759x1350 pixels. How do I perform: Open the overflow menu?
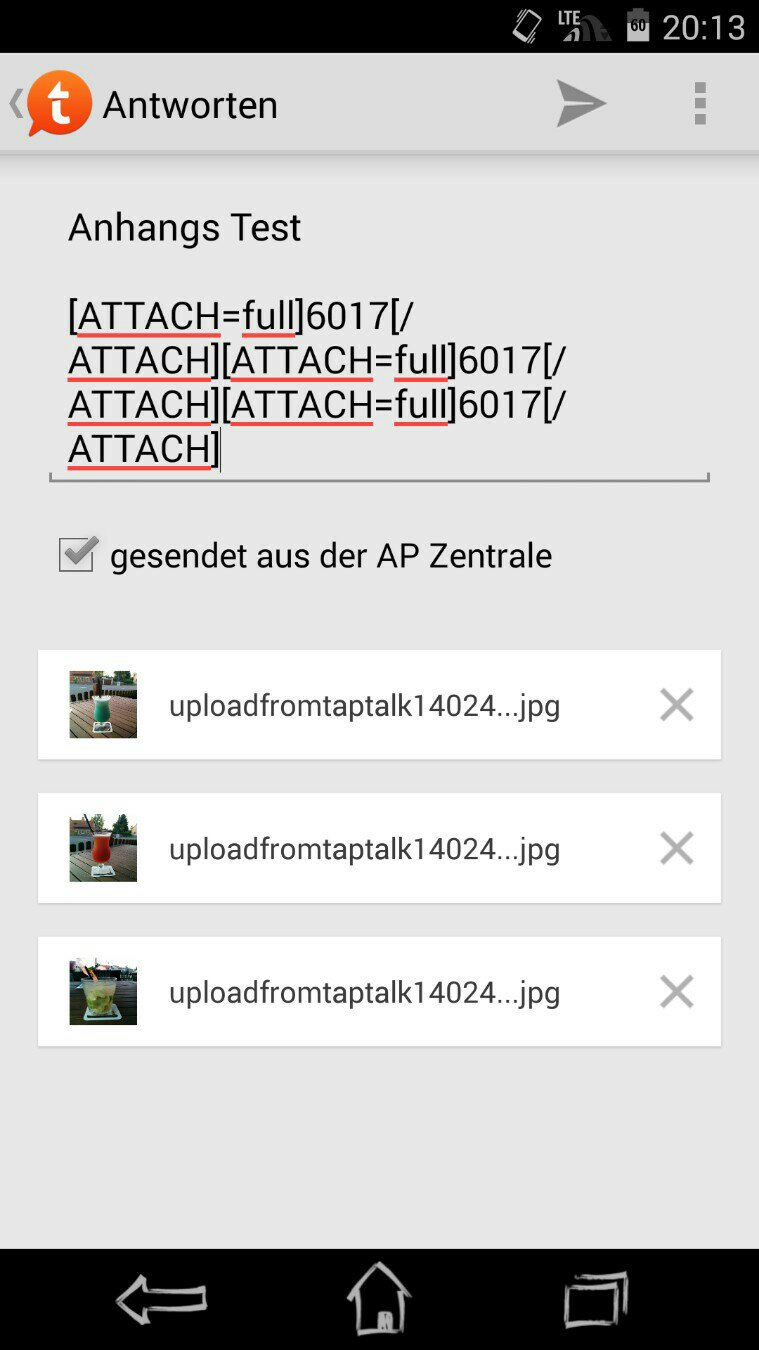[700, 104]
